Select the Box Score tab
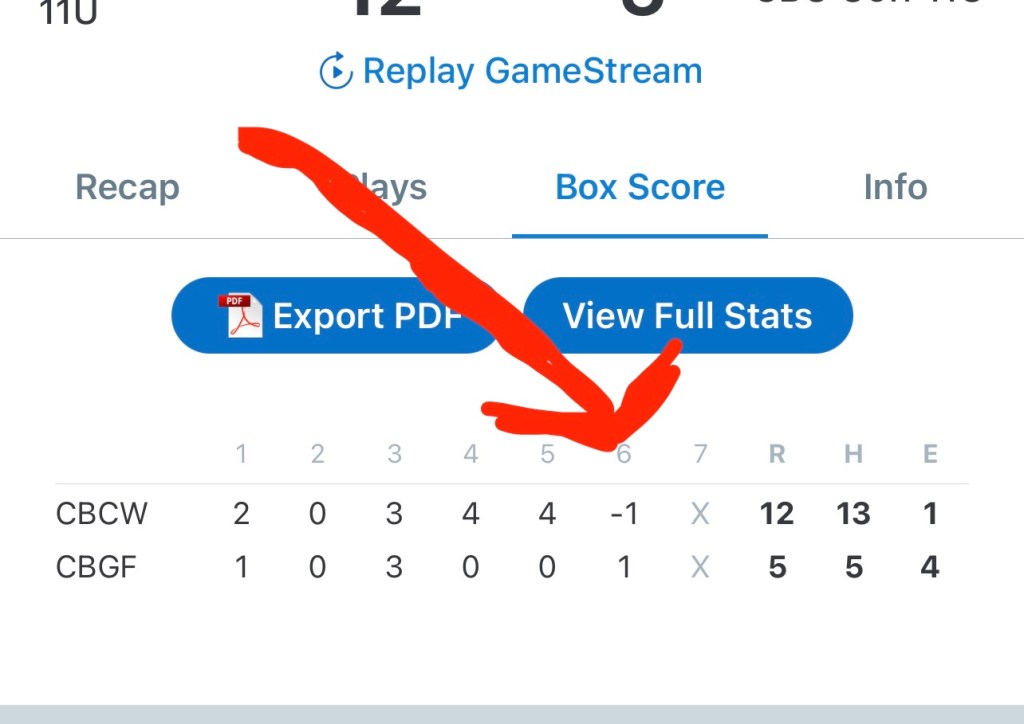The height and width of the screenshot is (724, 1024). [x=640, y=187]
